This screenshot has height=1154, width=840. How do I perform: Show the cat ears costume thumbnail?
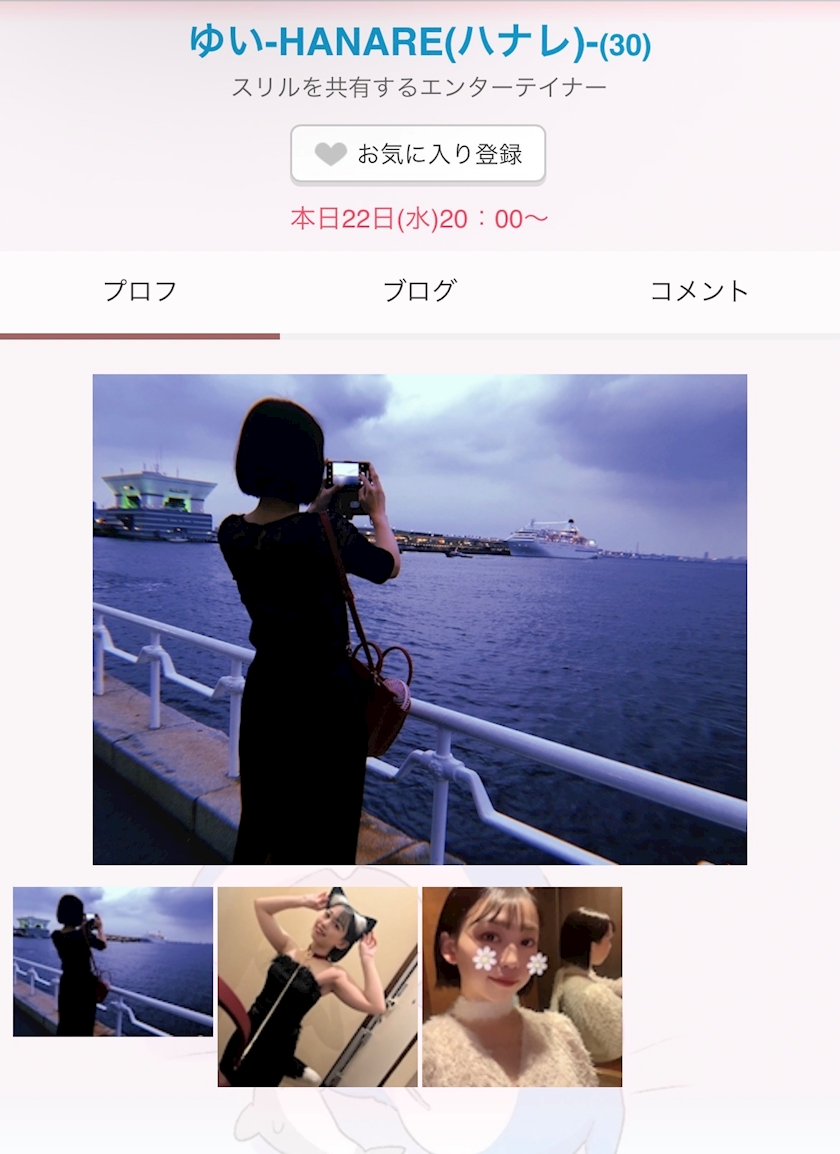pyautogui.click(x=318, y=986)
